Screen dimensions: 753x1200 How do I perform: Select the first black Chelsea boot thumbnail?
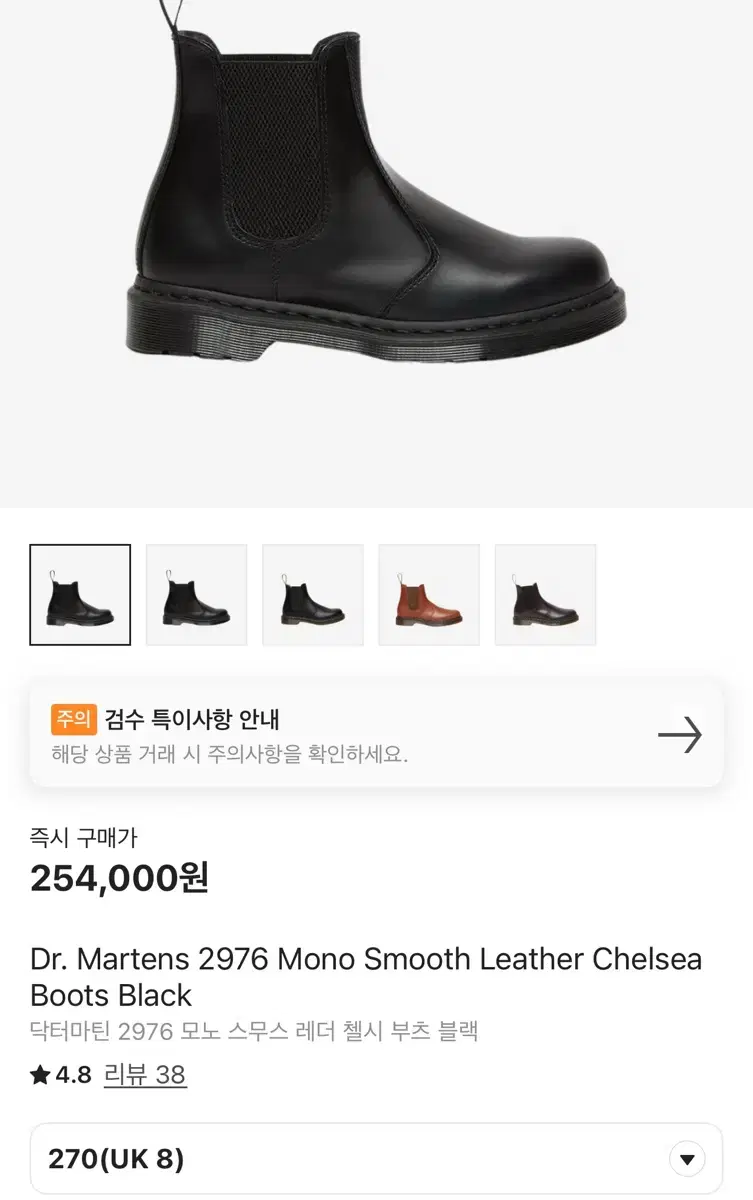coord(80,594)
